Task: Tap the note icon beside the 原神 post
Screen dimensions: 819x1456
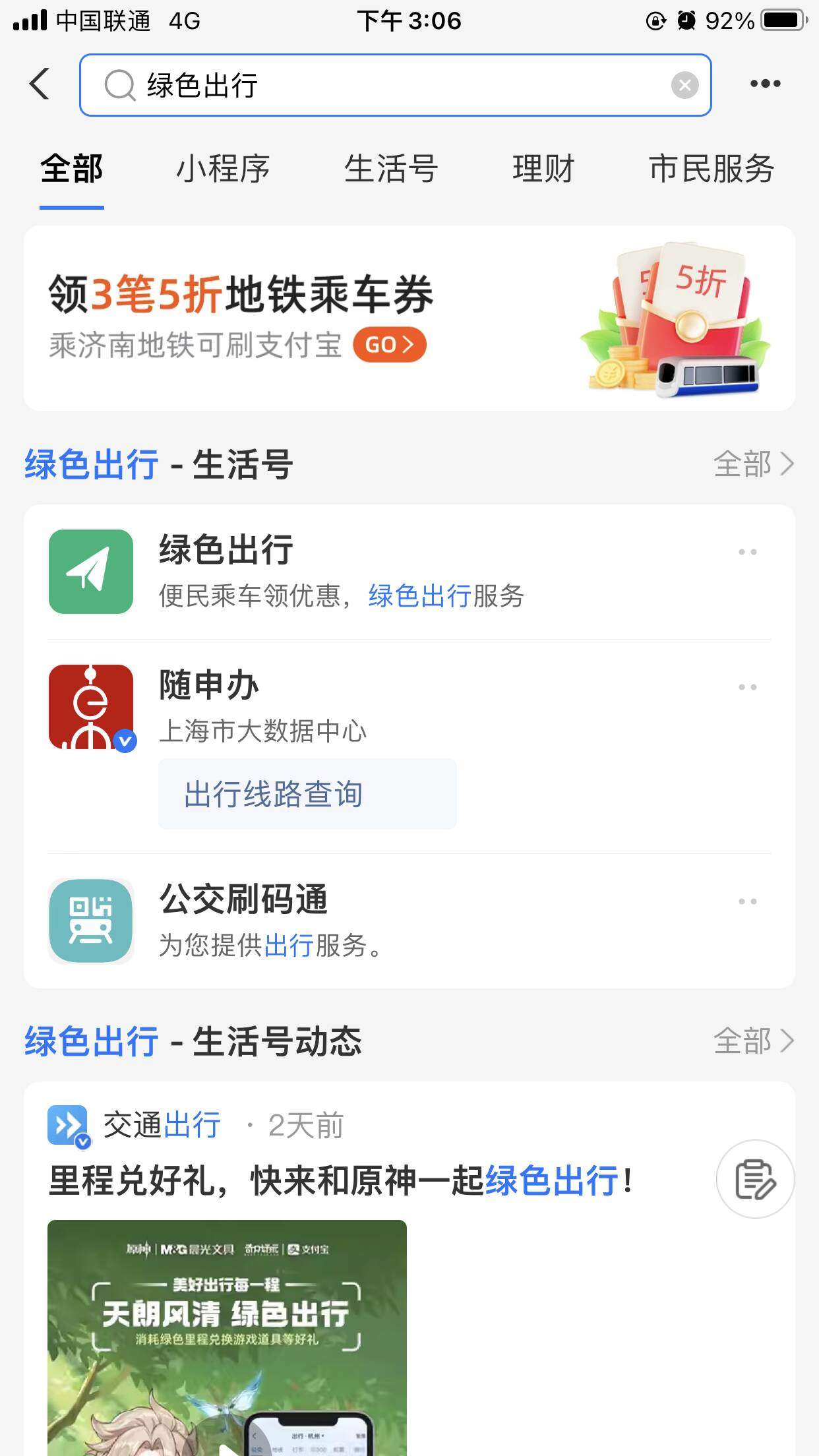Action: 756,1179
